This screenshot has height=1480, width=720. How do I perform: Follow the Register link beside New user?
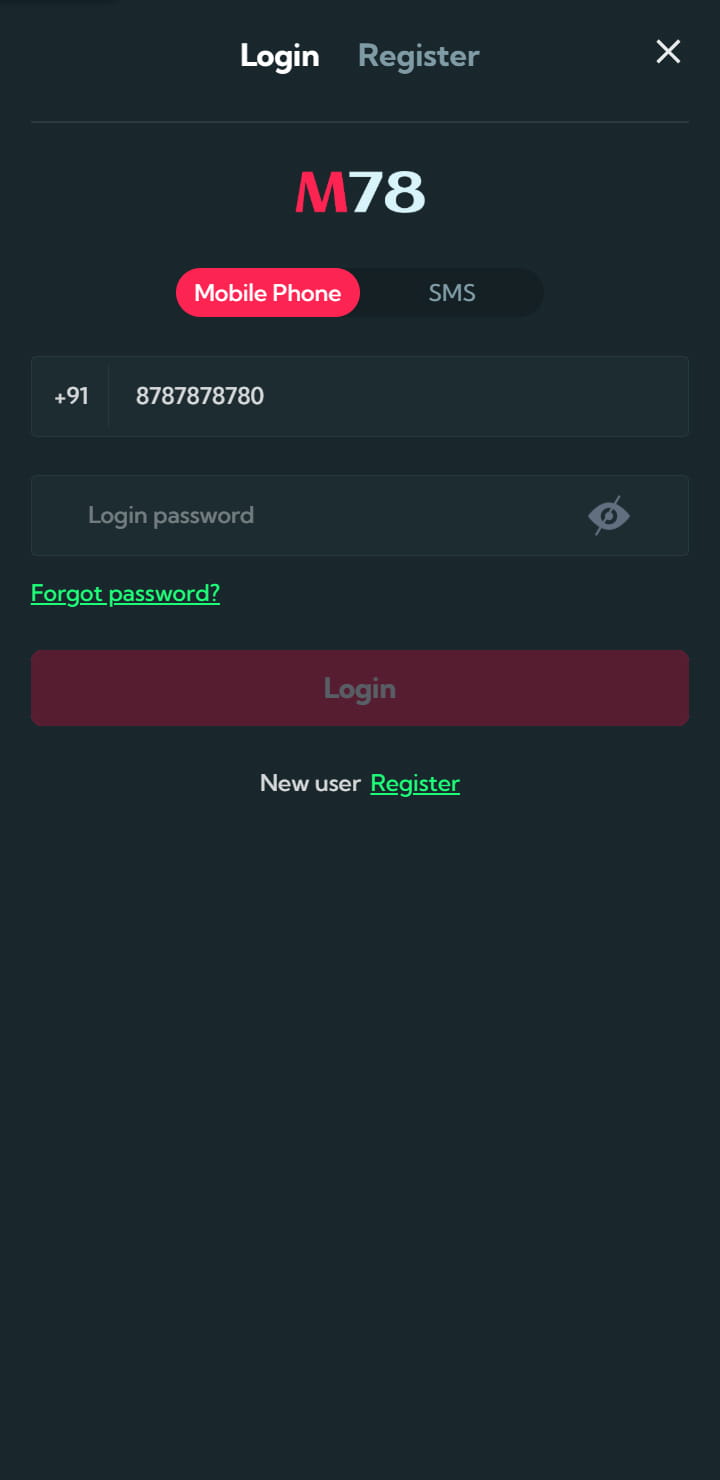(415, 783)
